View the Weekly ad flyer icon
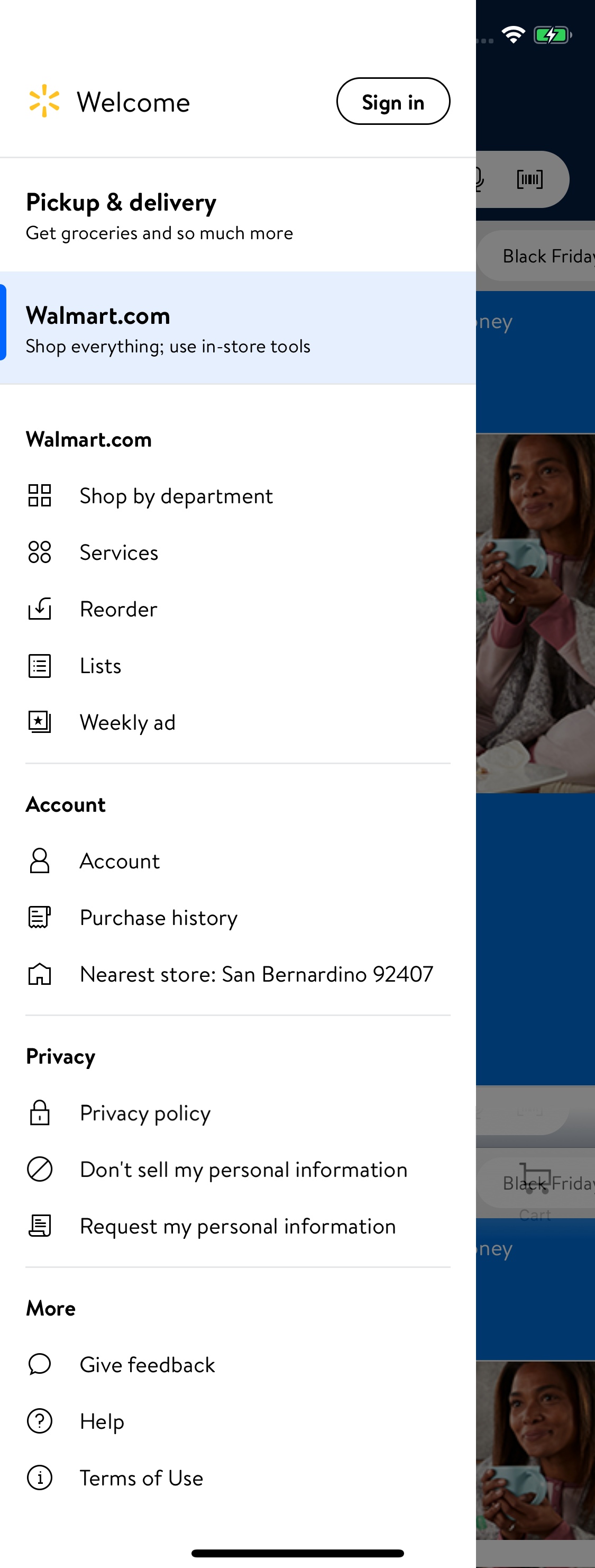The width and height of the screenshot is (595, 1568). click(x=40, y=722)
